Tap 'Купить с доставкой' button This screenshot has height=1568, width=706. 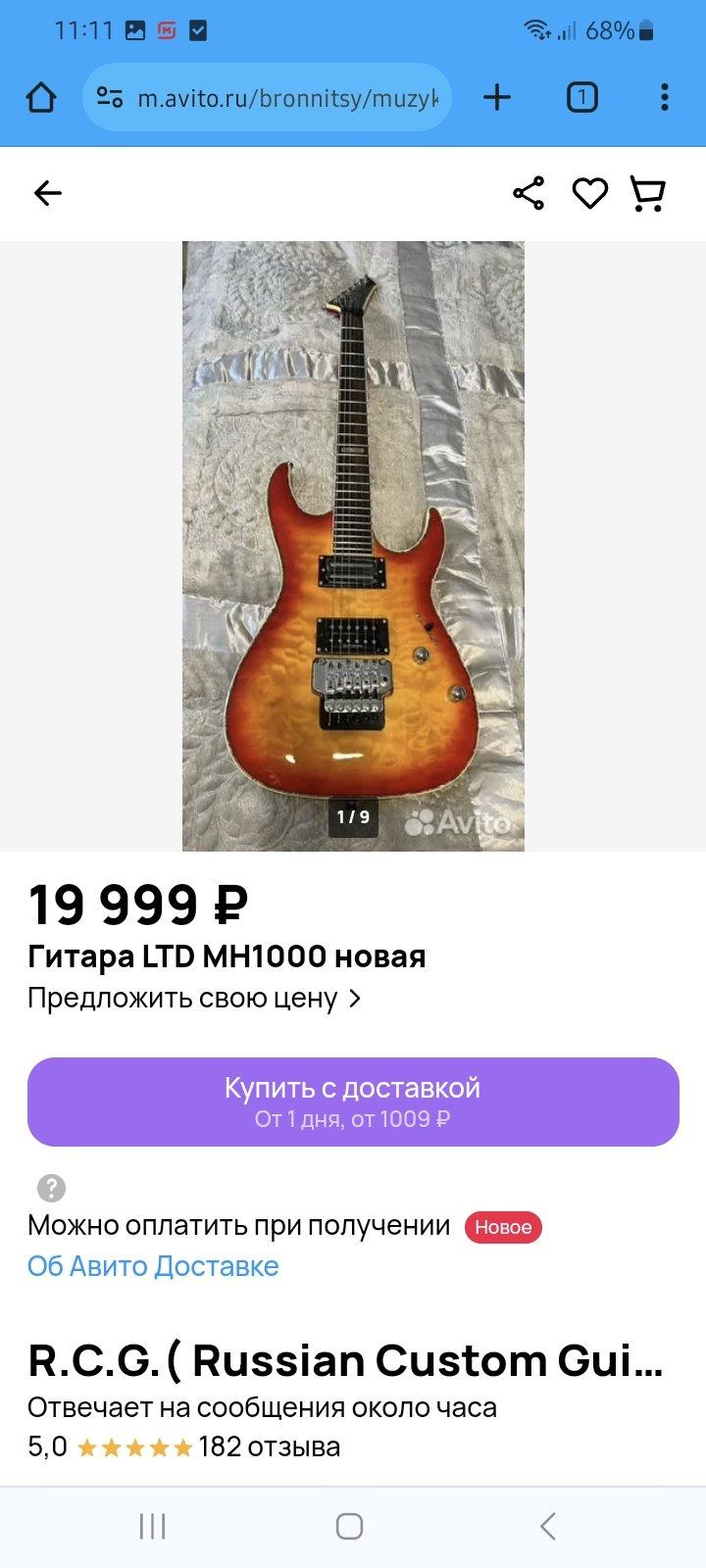(353, 1102)
